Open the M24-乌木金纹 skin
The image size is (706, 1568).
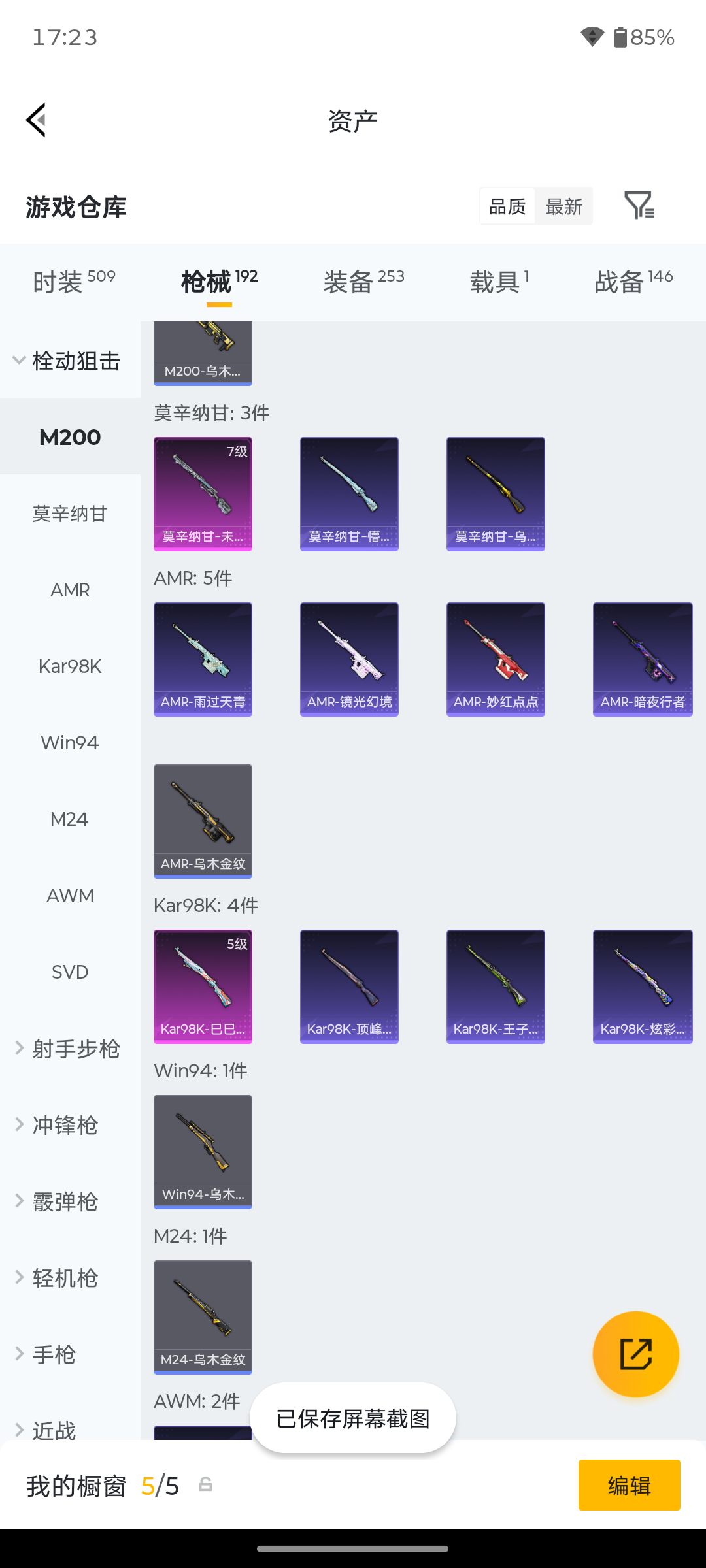tap(203, 1317)
